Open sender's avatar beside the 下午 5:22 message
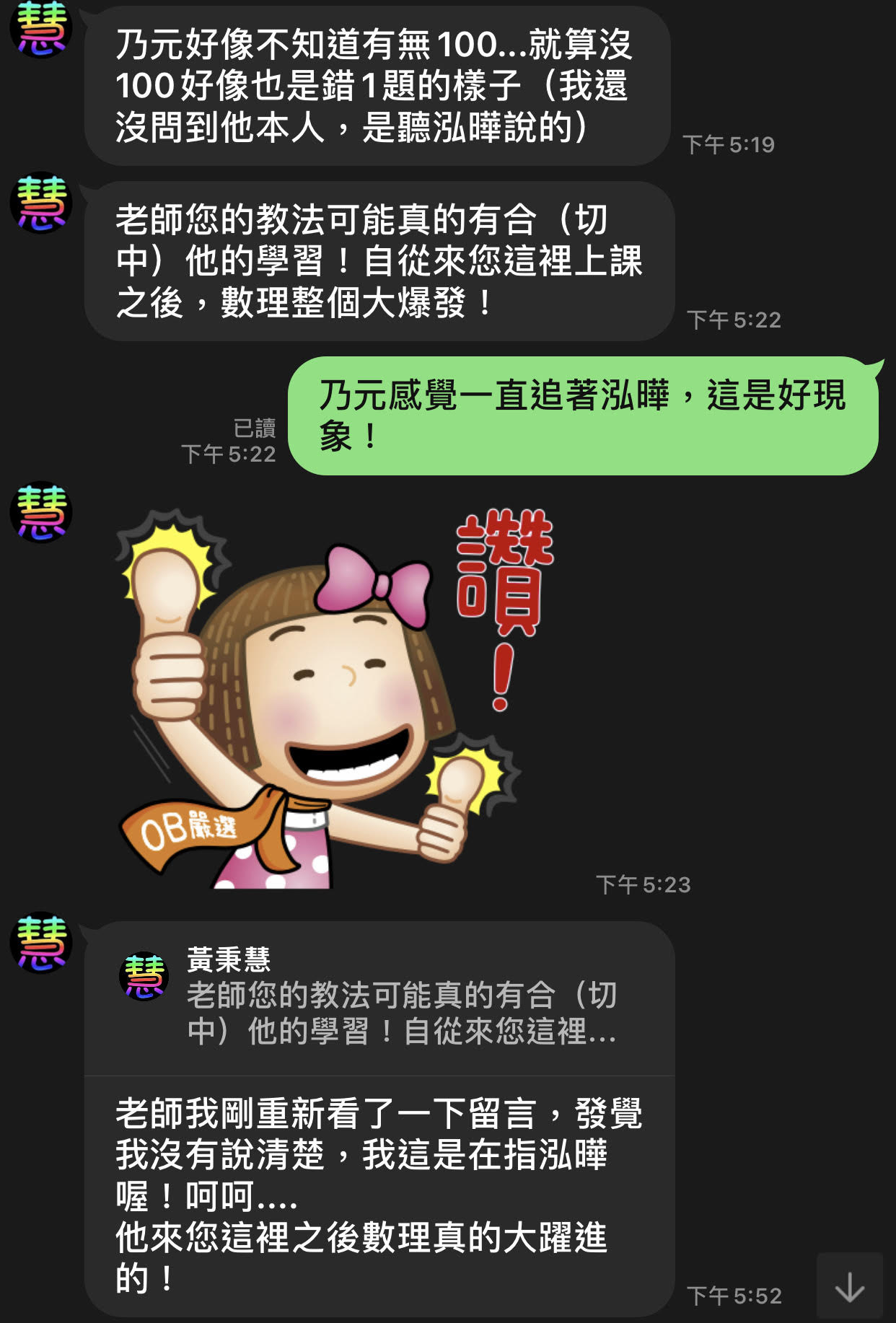This screenshot has width=896, height=1323. [x=41, y=203]
